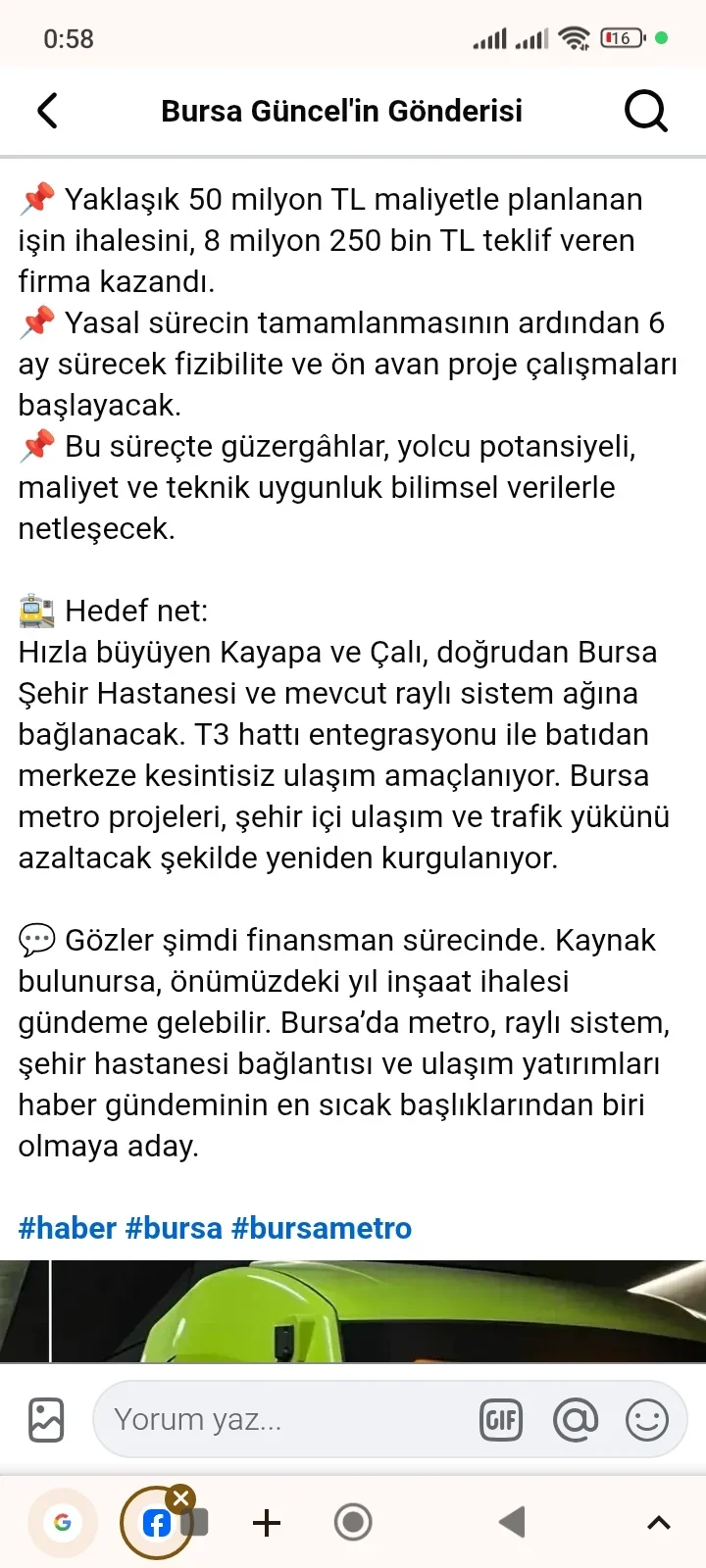Add a GIF to the comment
This screenshot has width=706, height=1568.
coord(501,1419)
